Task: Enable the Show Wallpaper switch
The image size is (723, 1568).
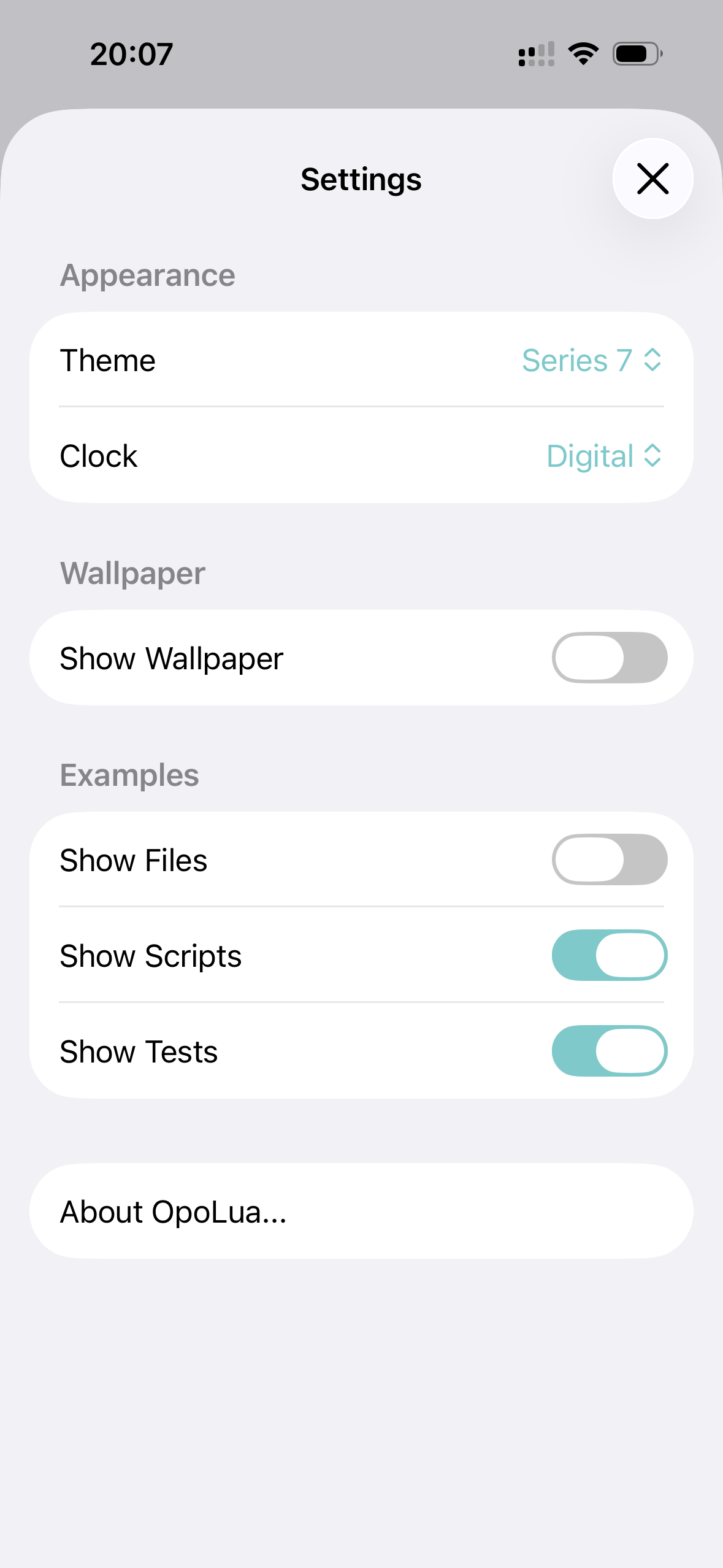Action: click(609, 658)
